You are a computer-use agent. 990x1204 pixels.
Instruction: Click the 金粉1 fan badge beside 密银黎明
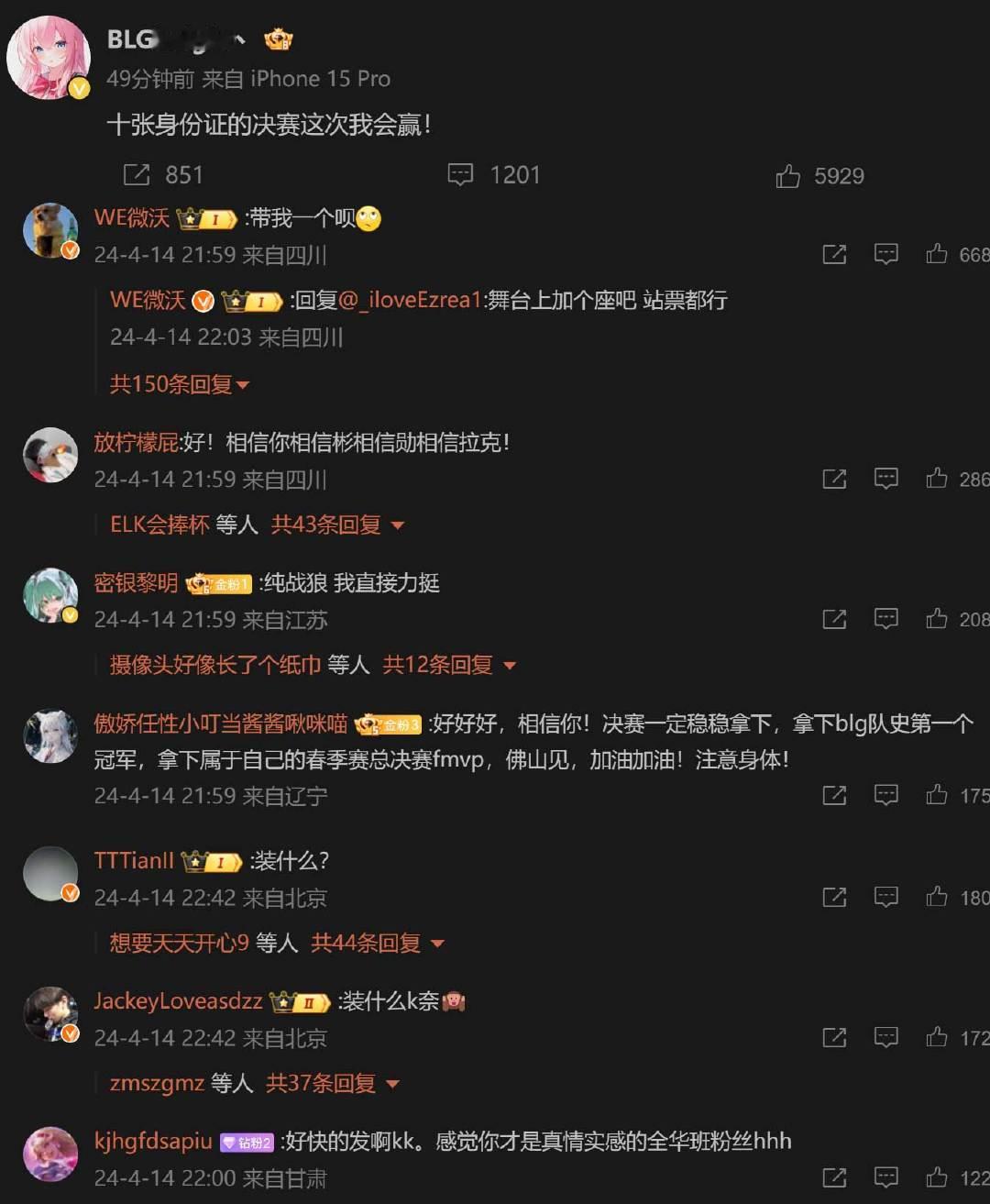coord(216,583)
